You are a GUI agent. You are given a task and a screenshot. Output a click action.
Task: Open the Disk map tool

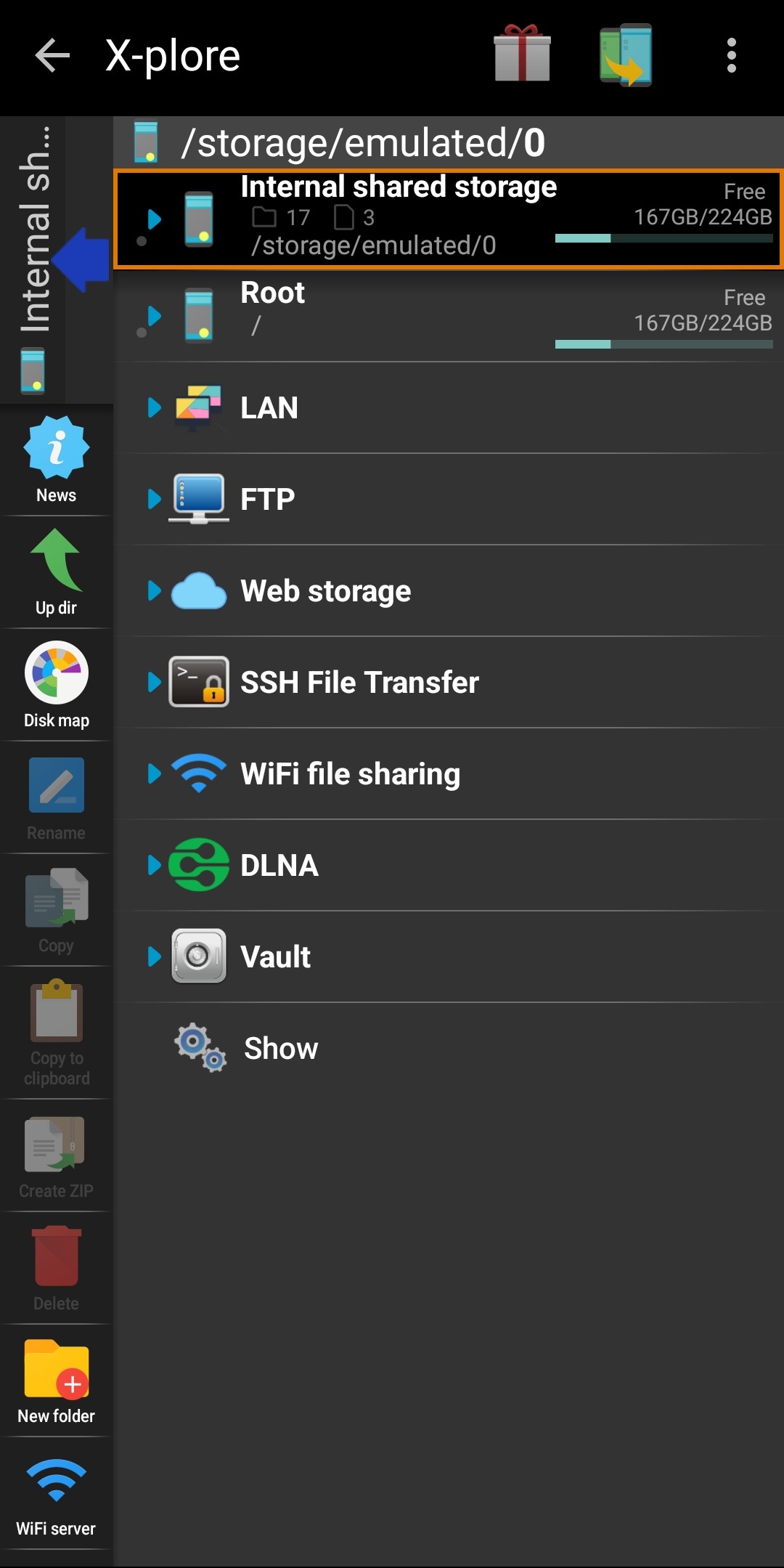tap(54, 683)
